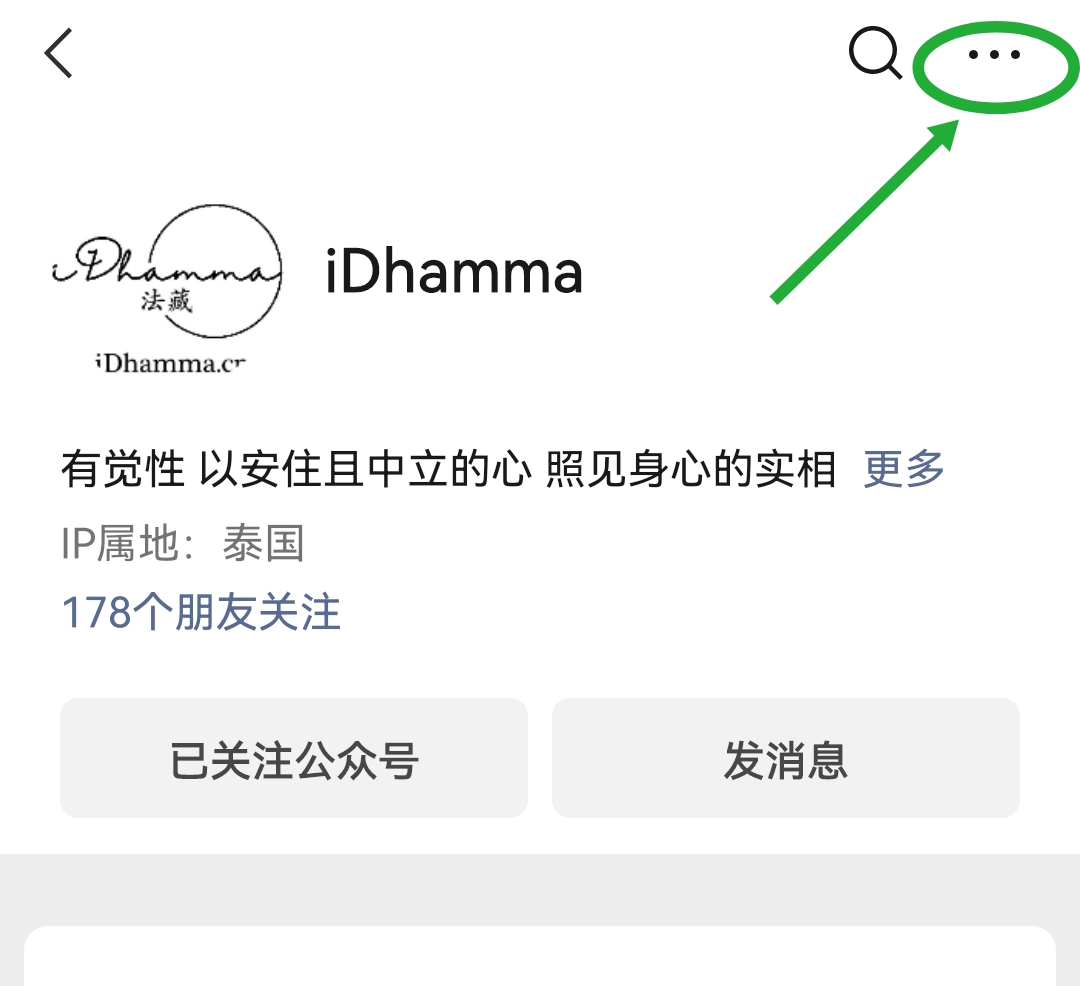This screenshot has height=986, width=1080.
Task: Go back using the top-left arrow
Action: [x=59, y=54]
